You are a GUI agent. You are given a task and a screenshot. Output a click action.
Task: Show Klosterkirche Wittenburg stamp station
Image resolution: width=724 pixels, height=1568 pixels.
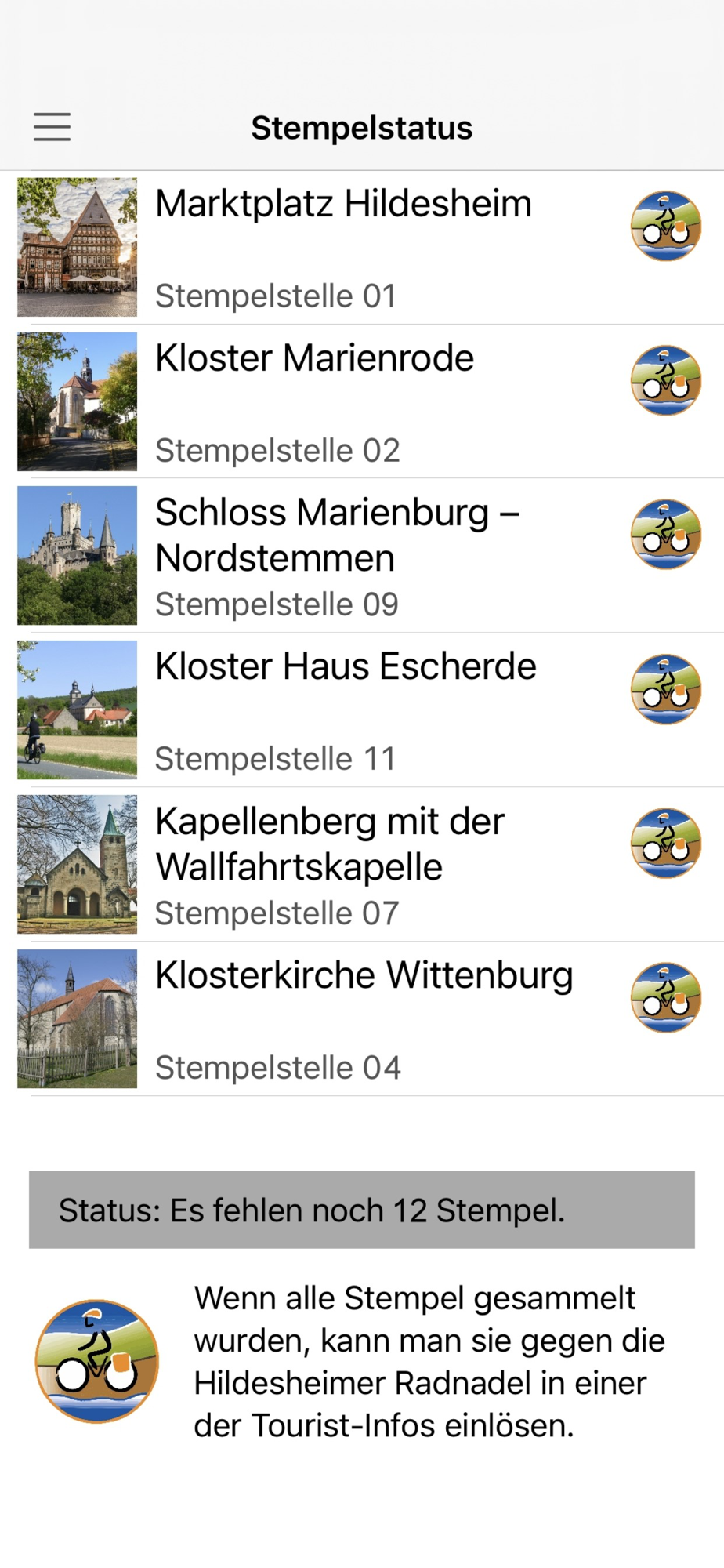click(345, 1018)
